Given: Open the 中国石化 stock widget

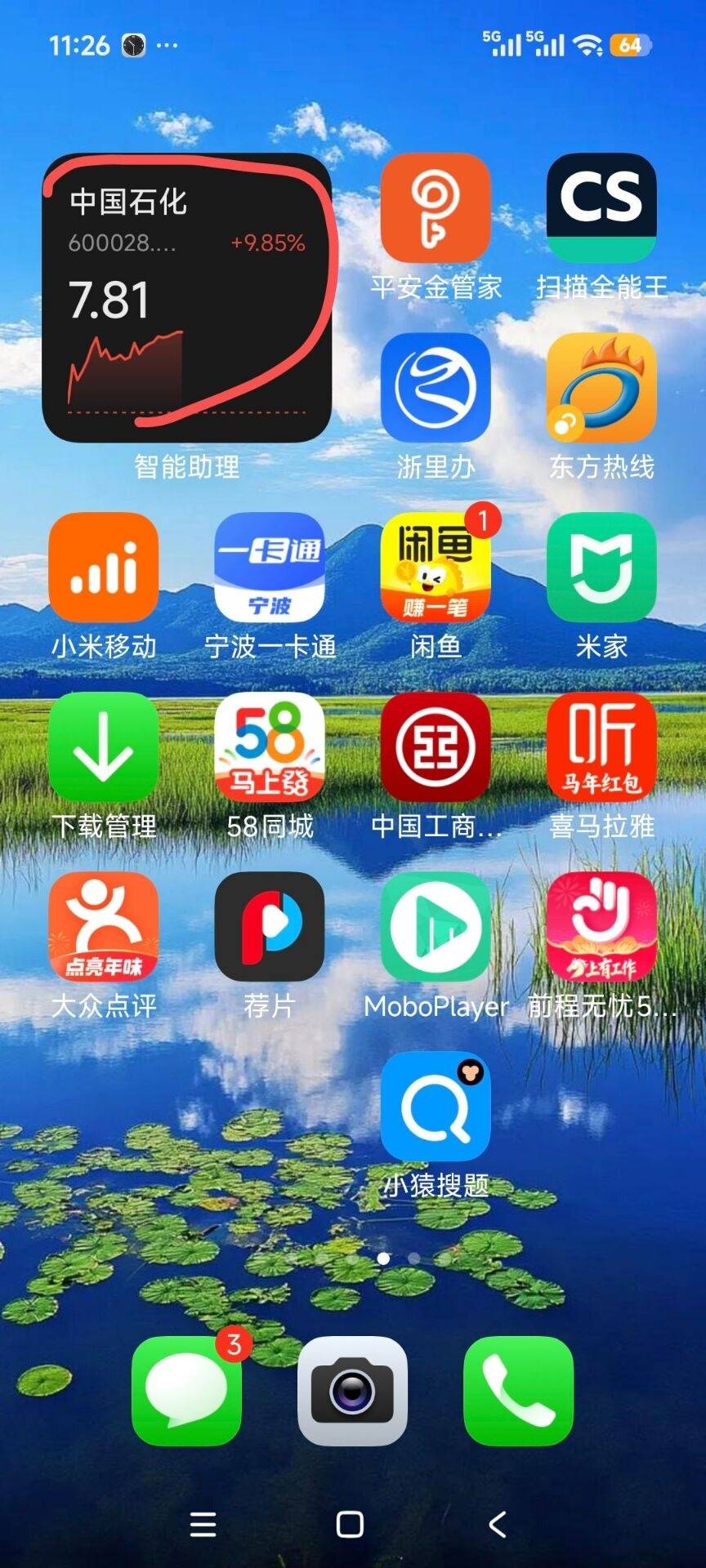Looking at the screenshot, I should click(x=187, y=298).
